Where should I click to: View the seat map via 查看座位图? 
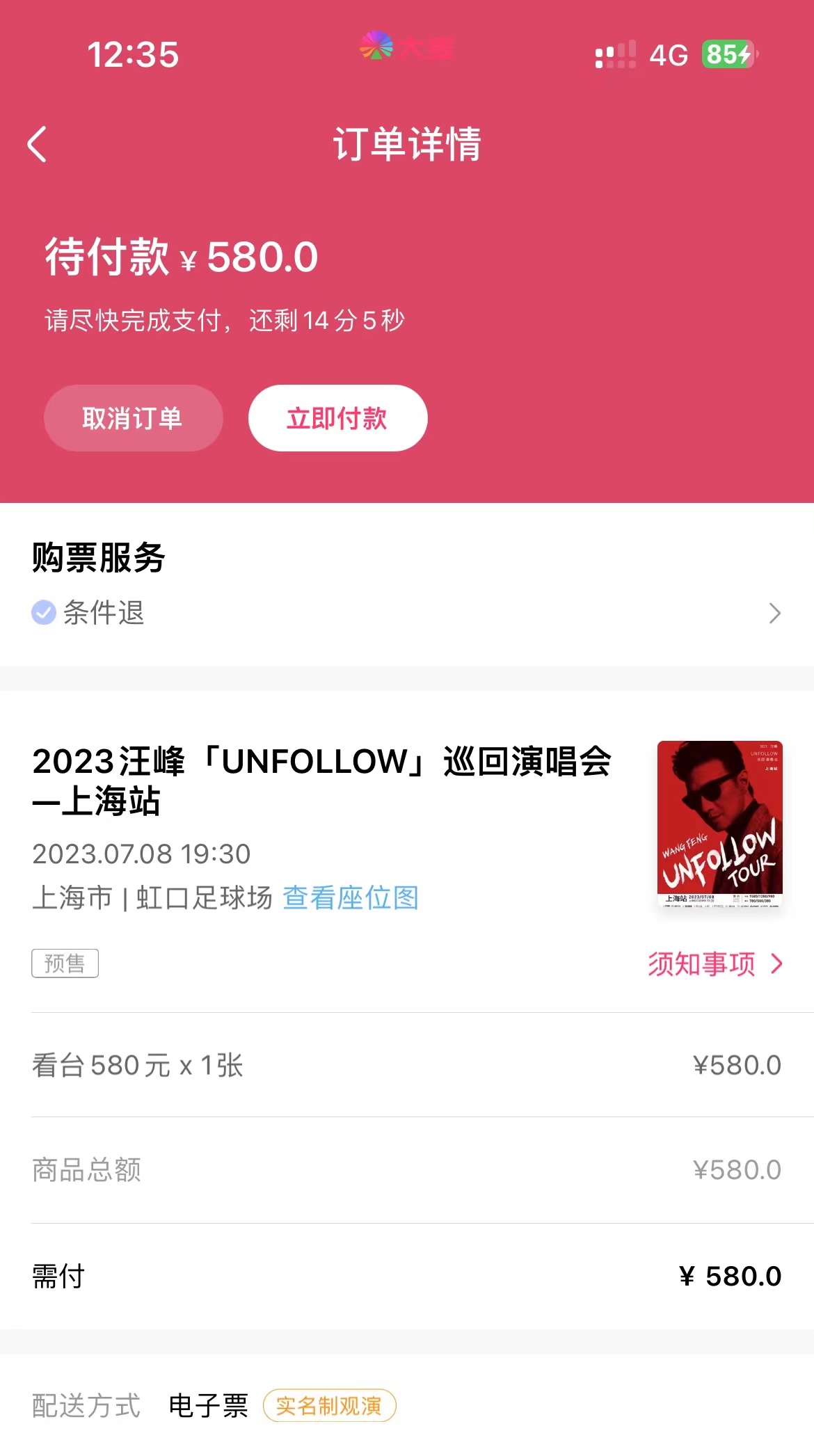pyautogui.click(x=350, y=897)
